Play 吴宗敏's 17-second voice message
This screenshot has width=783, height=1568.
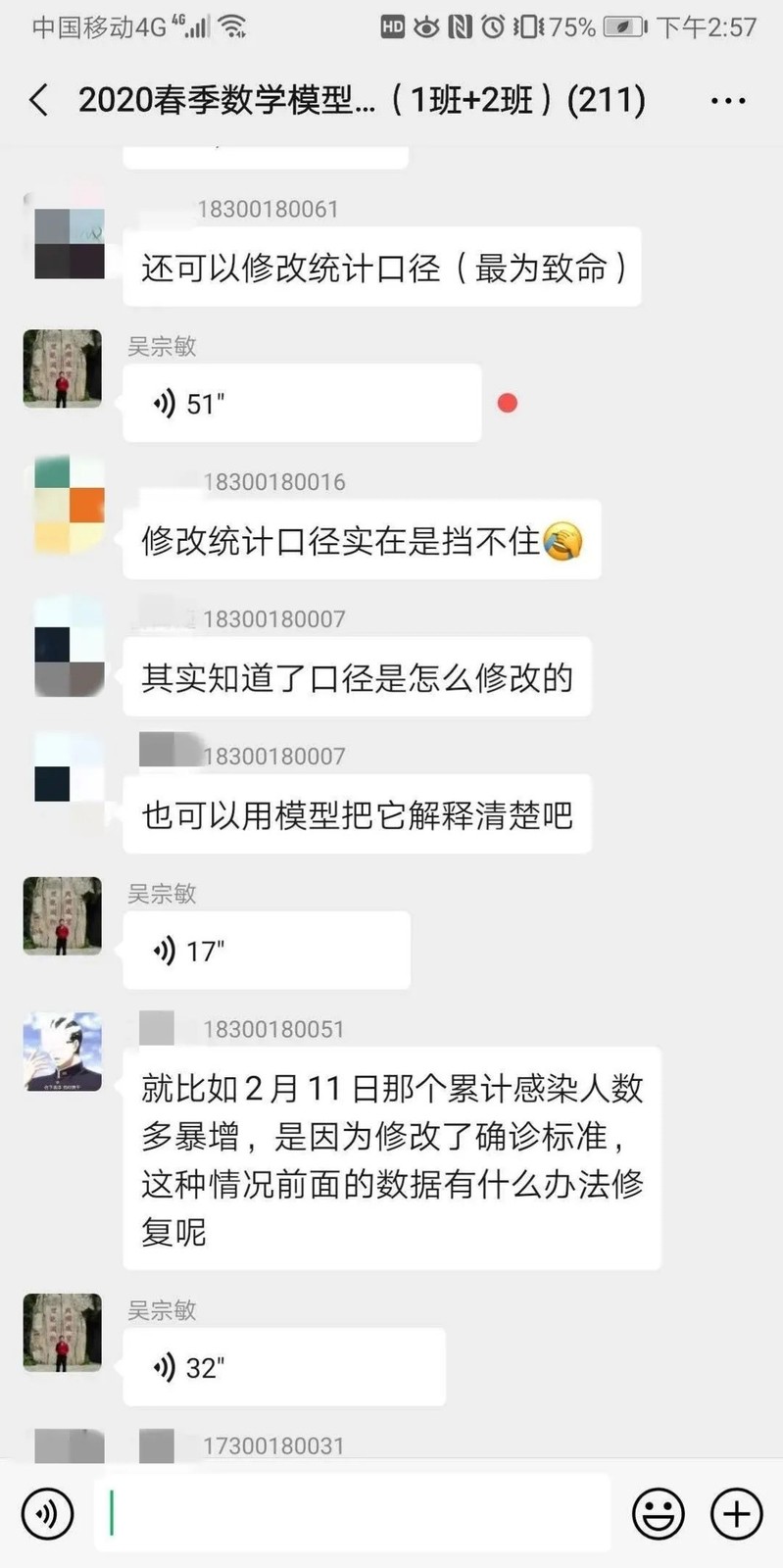(266, 951)
